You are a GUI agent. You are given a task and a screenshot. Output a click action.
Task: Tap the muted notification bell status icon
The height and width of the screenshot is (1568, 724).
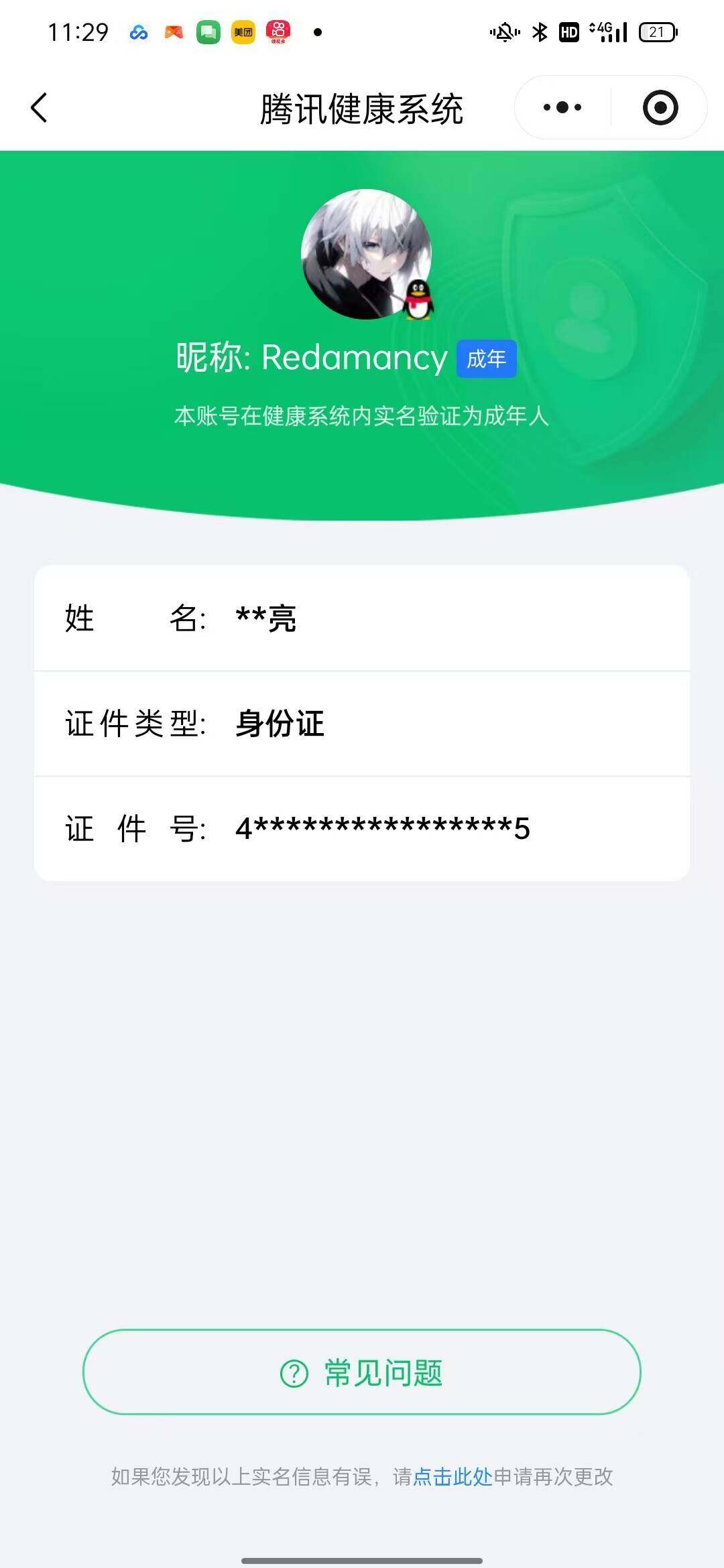[x=504, y=31]
